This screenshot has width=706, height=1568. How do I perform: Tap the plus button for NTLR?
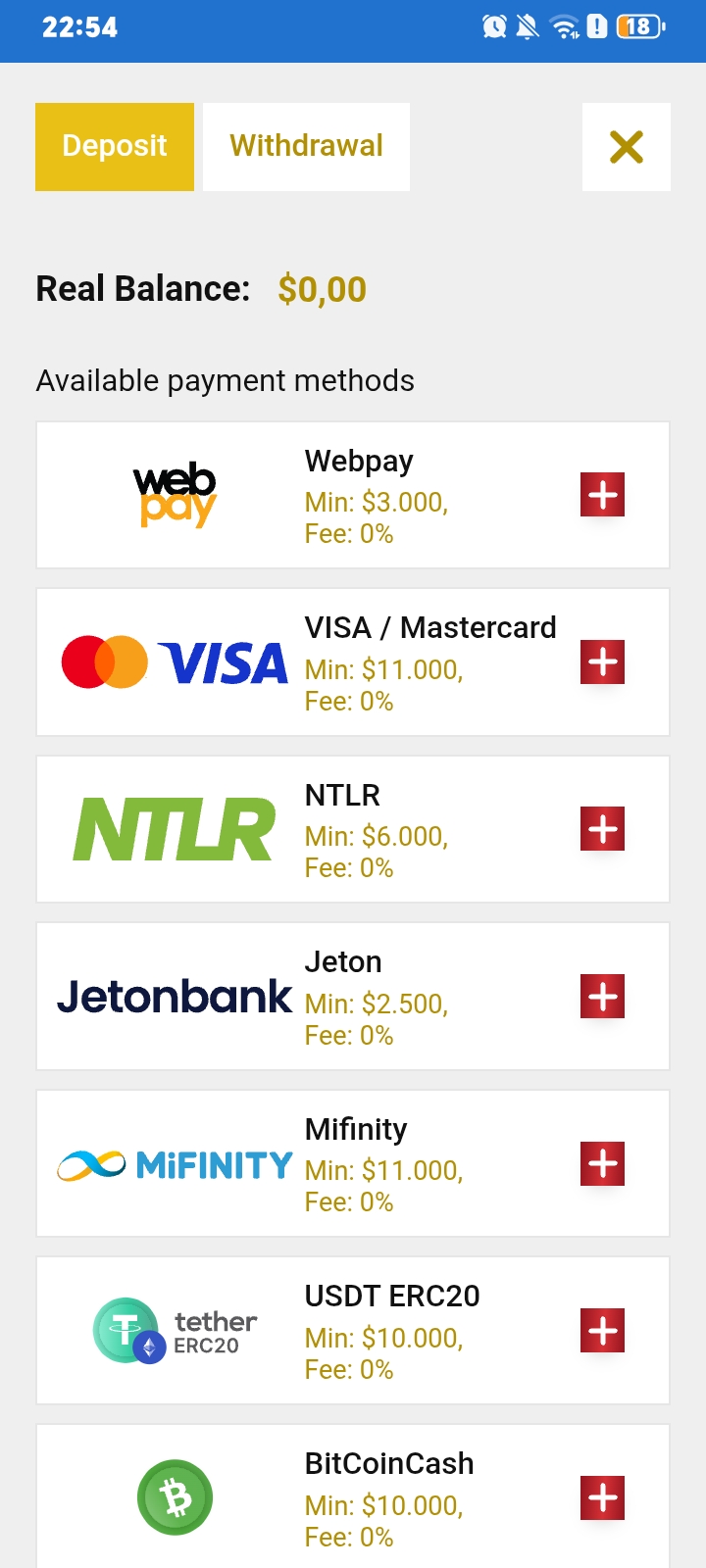(x=603, y=829)
